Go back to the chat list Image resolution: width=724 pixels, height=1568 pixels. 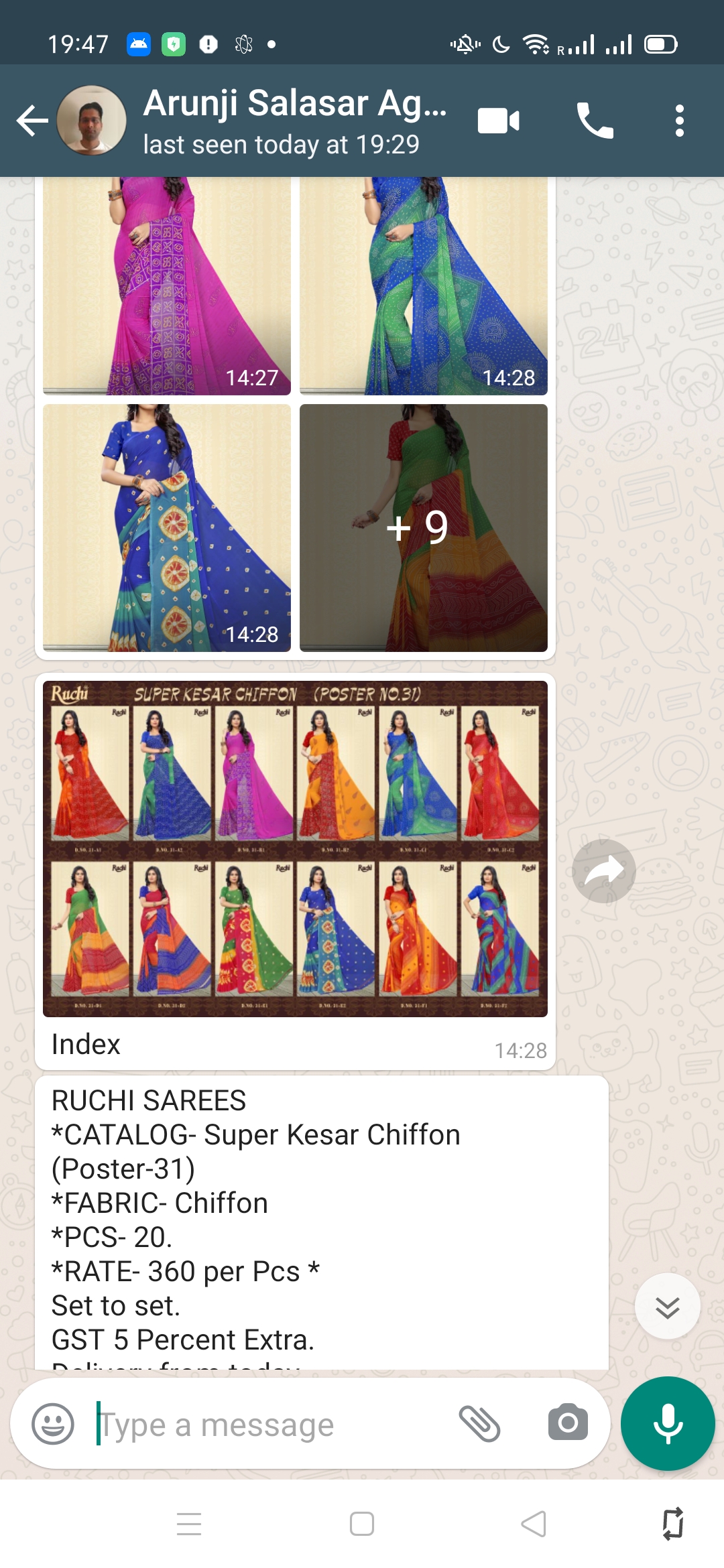pos(32,121)
